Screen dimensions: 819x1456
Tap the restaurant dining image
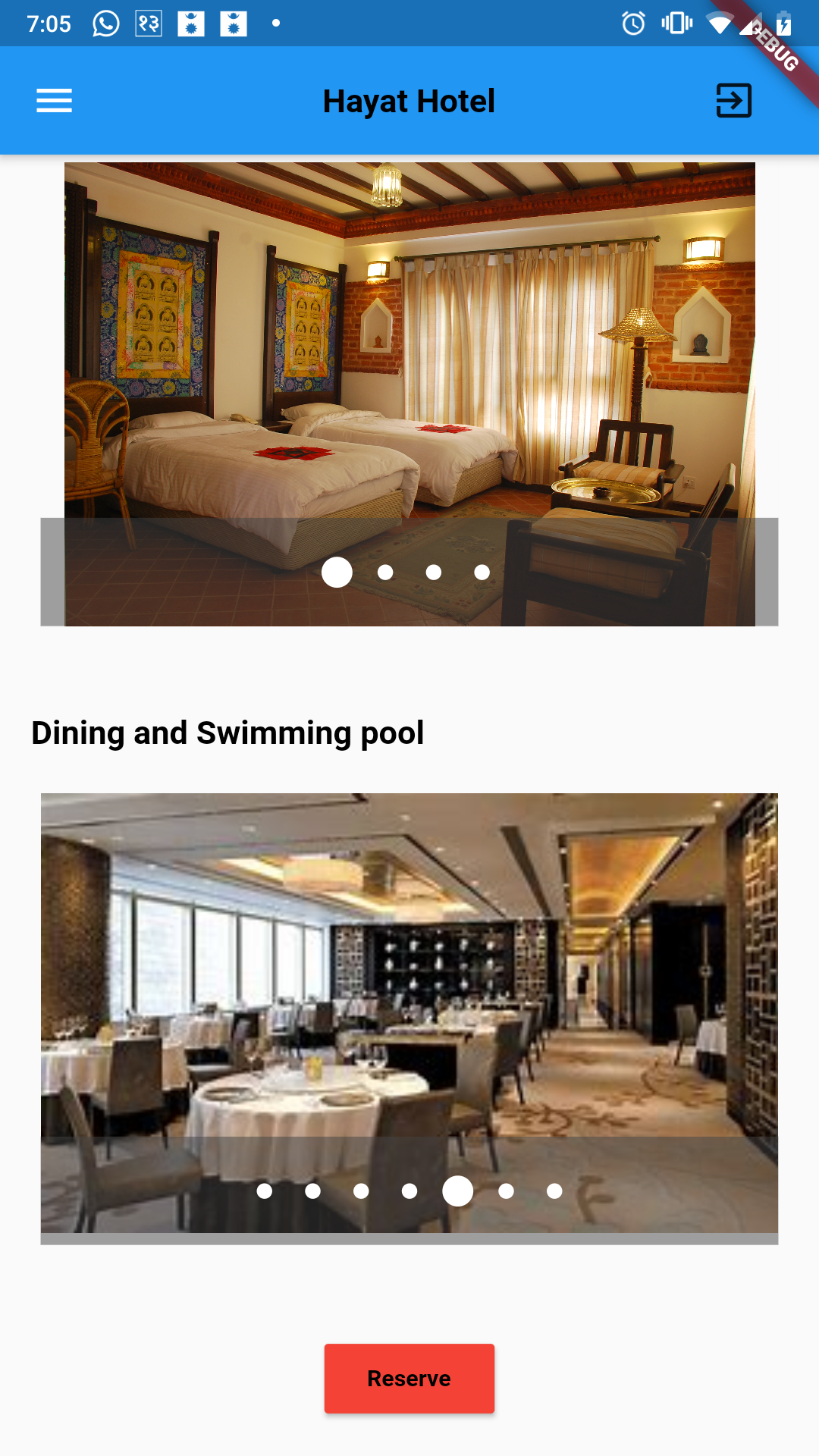pyautogui.click(x=409, y=948)
